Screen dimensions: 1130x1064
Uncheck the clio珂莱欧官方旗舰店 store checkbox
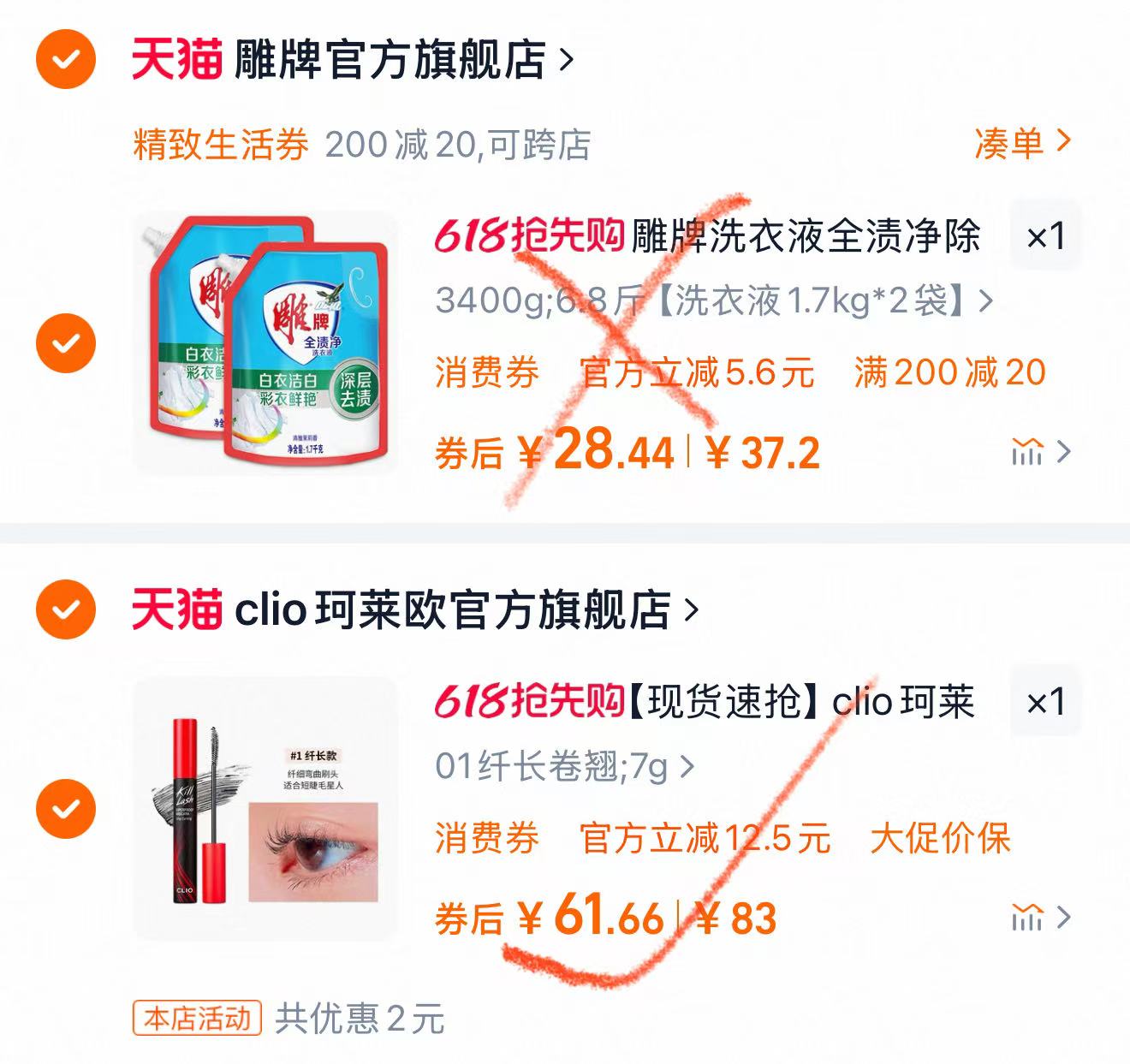[65, 609]
